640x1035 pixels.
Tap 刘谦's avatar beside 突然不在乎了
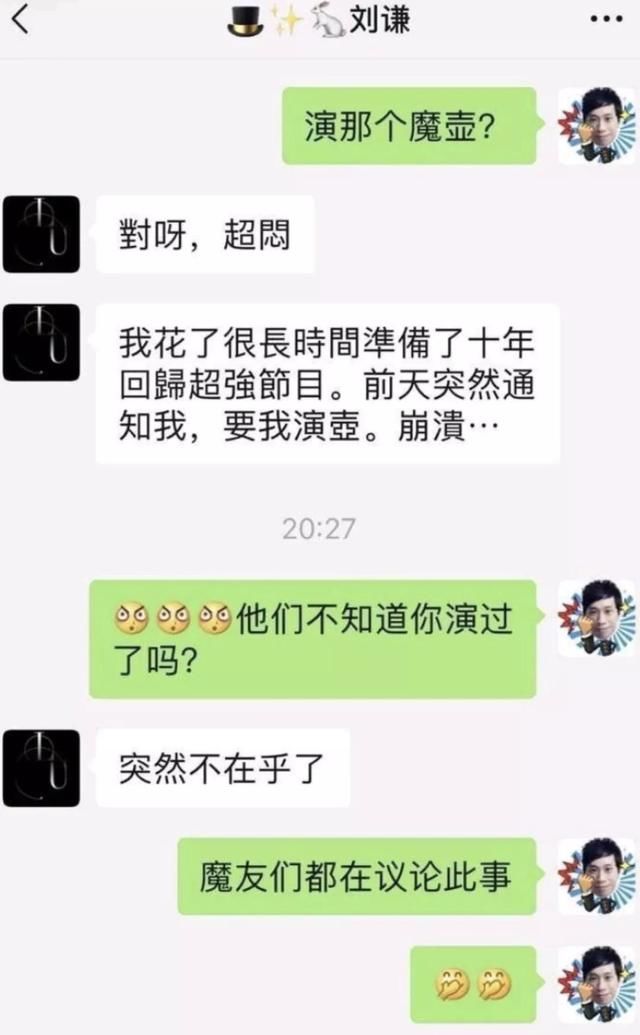(x=41, y=768)
